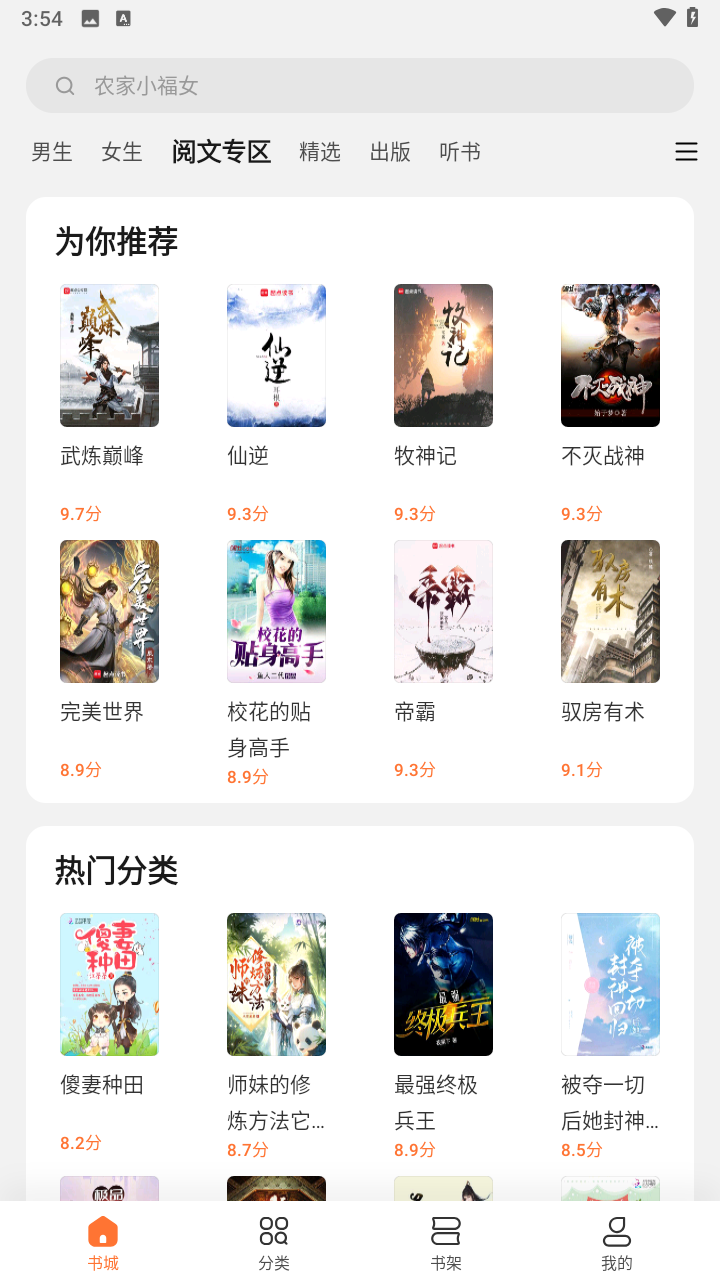Select the book 不灭战神
This screenshot has width=720, height=1280.
[x=610, y=356]
